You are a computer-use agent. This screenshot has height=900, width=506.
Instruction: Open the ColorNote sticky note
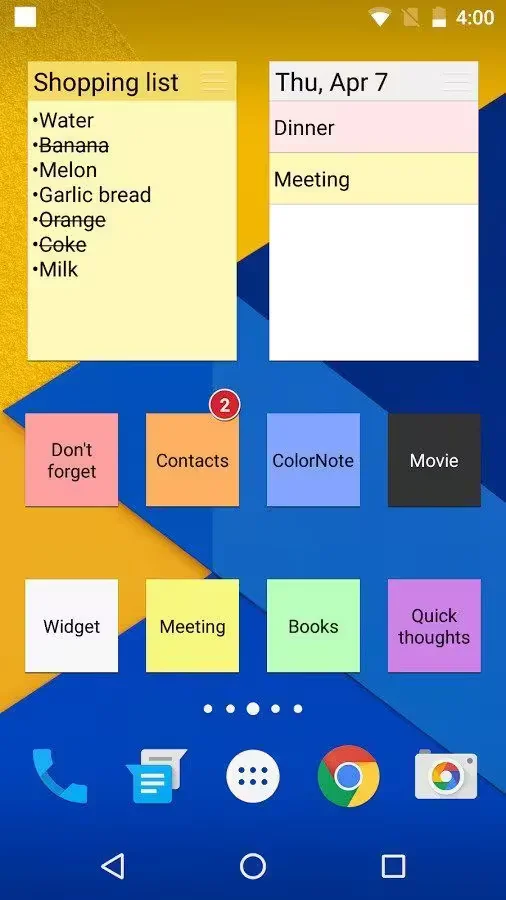click(313, 460)
